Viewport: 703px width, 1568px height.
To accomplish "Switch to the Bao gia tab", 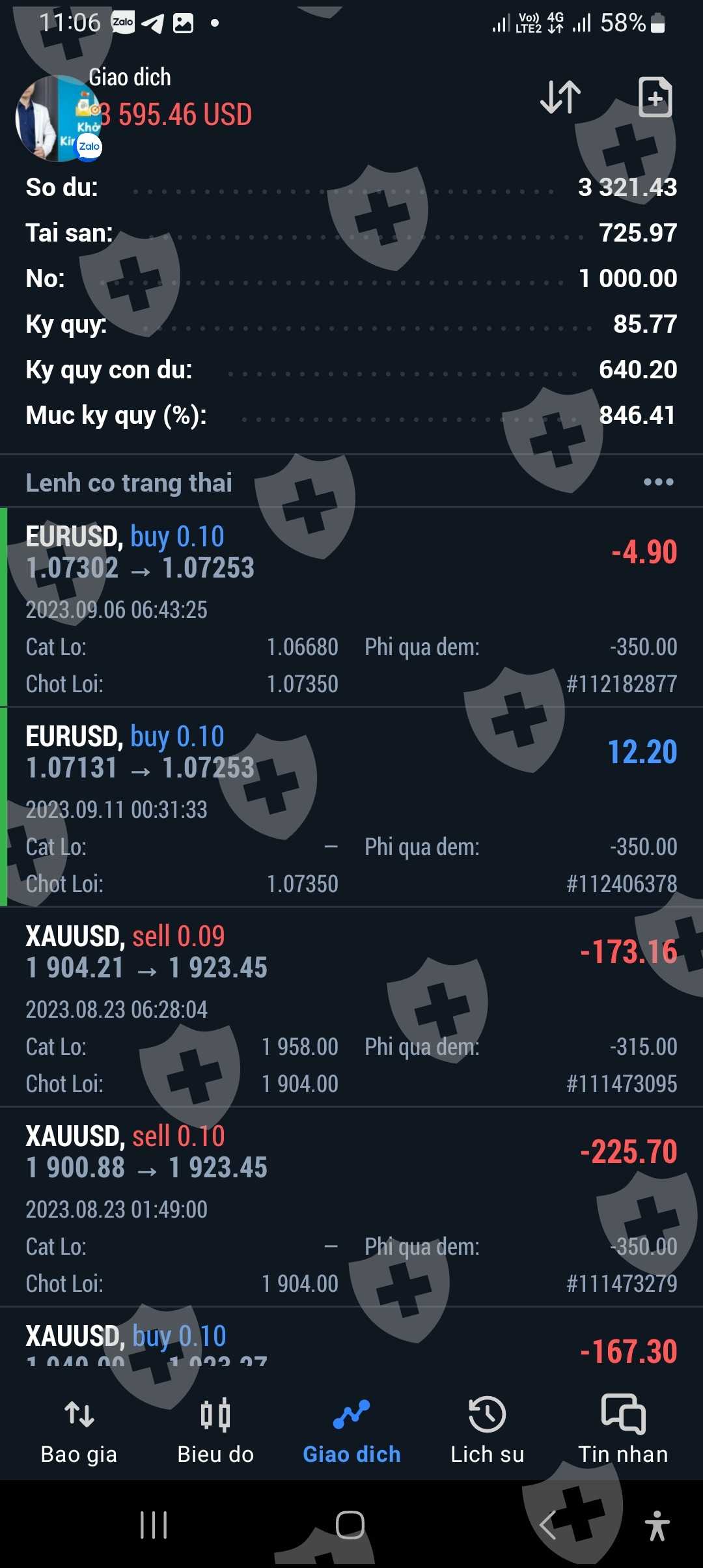I will [x=79, y=1429].
